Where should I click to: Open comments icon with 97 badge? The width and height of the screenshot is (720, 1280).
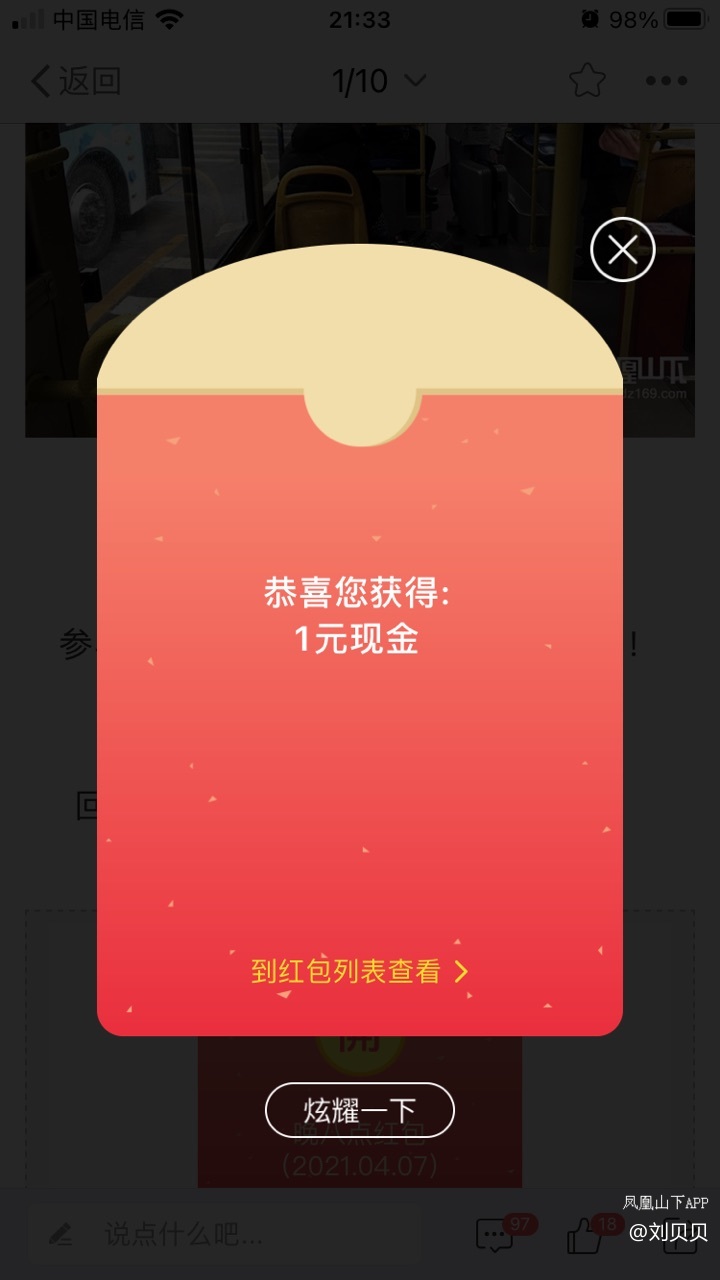(x=495, y=1236)
